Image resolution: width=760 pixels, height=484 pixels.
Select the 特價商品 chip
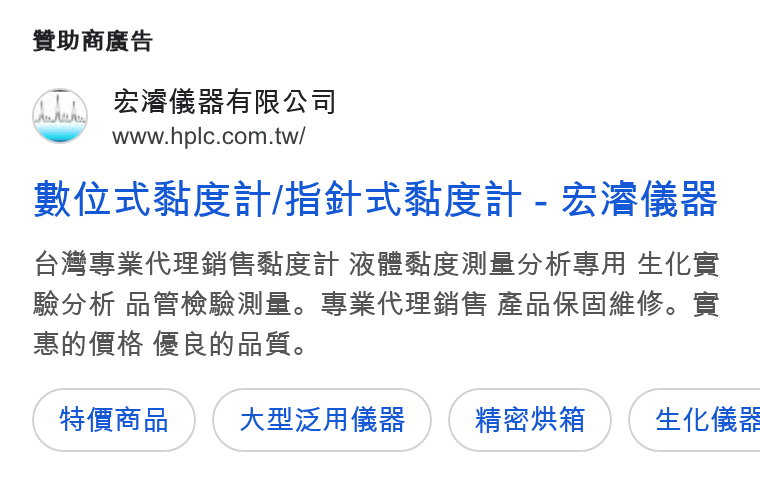(x=114, y=420)
